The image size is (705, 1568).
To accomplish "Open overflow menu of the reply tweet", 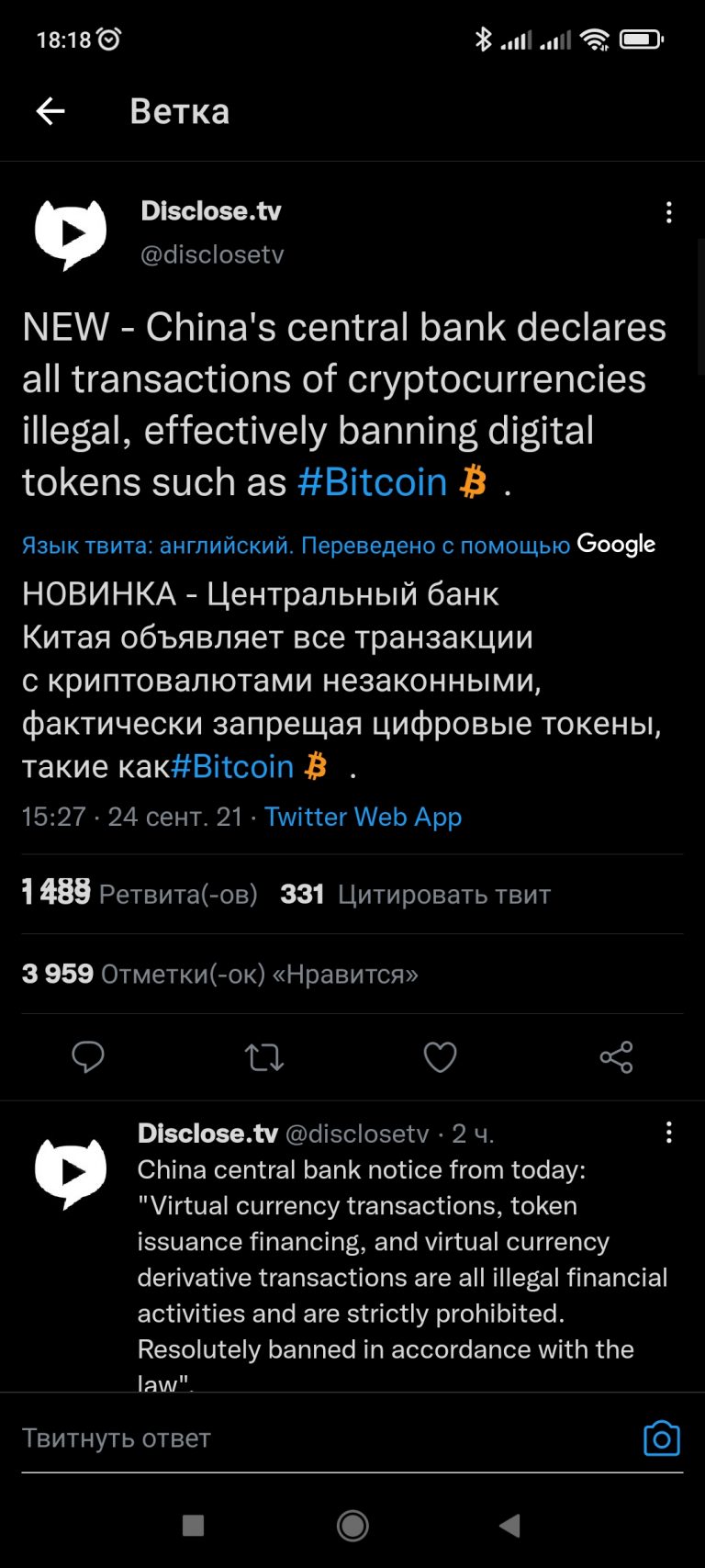I will coord(668,1133).
